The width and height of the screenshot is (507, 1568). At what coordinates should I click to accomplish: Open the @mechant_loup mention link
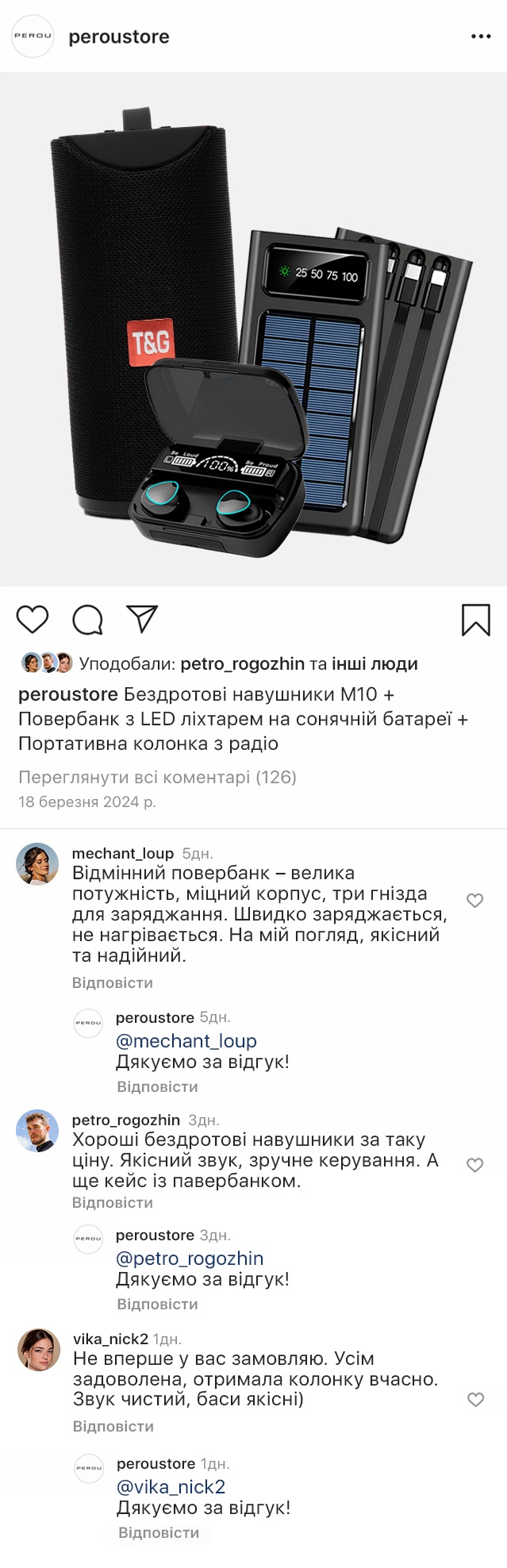click(186, 1041)
